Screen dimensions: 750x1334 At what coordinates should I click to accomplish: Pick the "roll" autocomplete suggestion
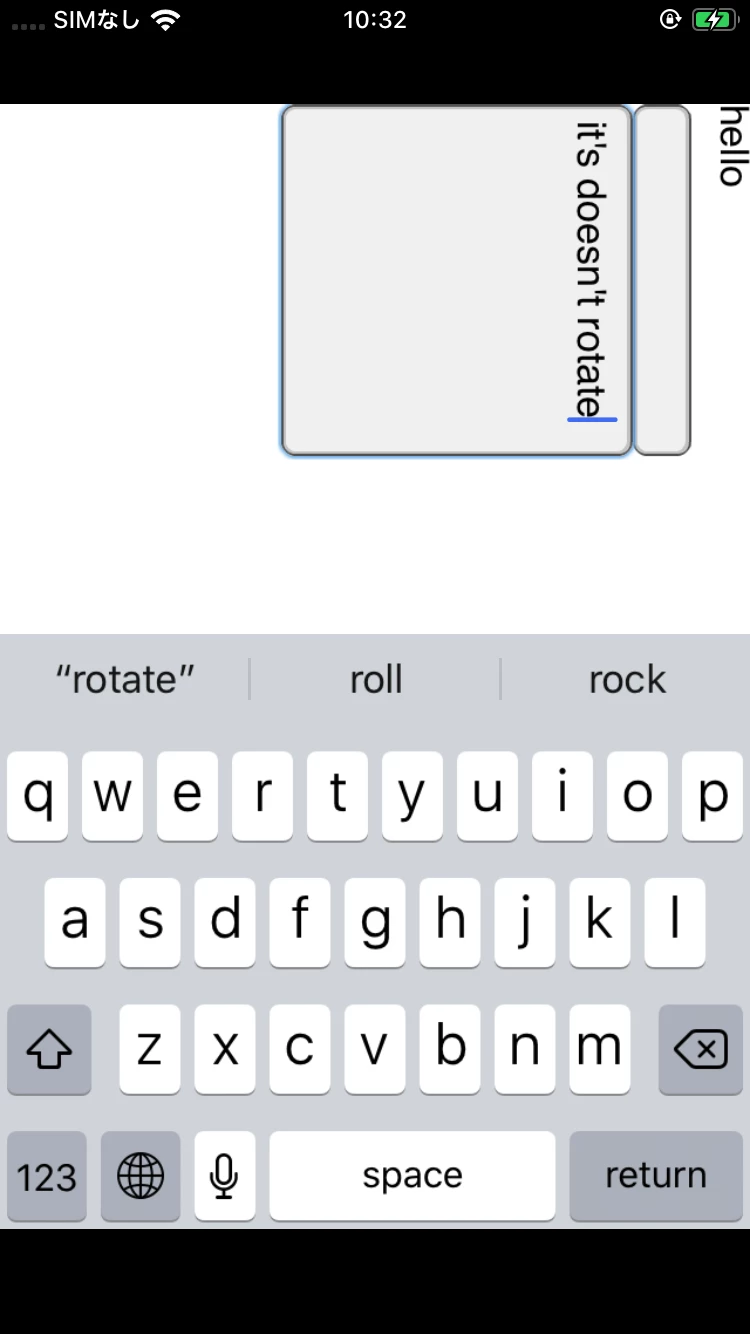(375, 680)
